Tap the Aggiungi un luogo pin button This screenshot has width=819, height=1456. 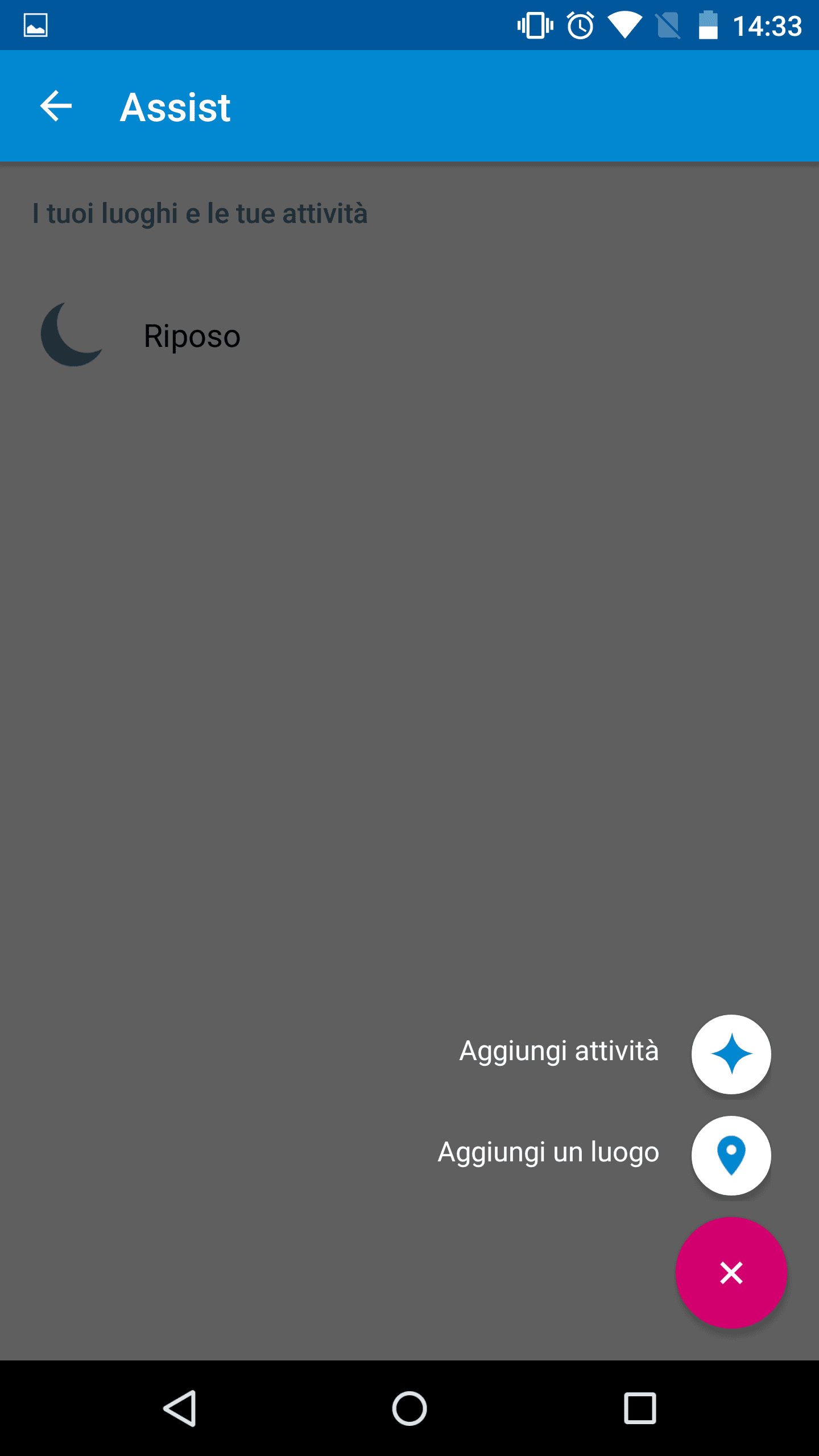[731, 1155]
